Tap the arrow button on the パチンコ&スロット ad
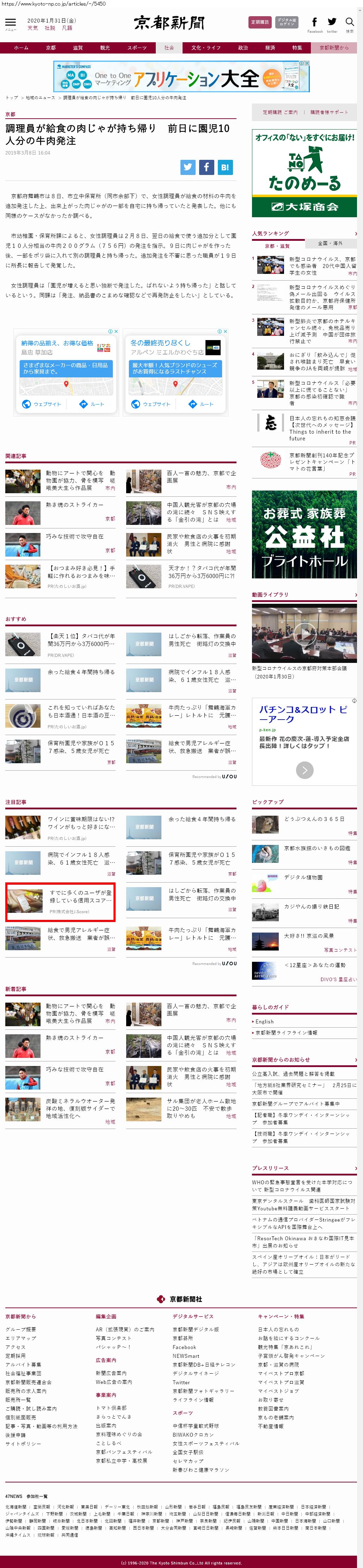Screen dimensions: 363x1568 click(x=304, y=770)
